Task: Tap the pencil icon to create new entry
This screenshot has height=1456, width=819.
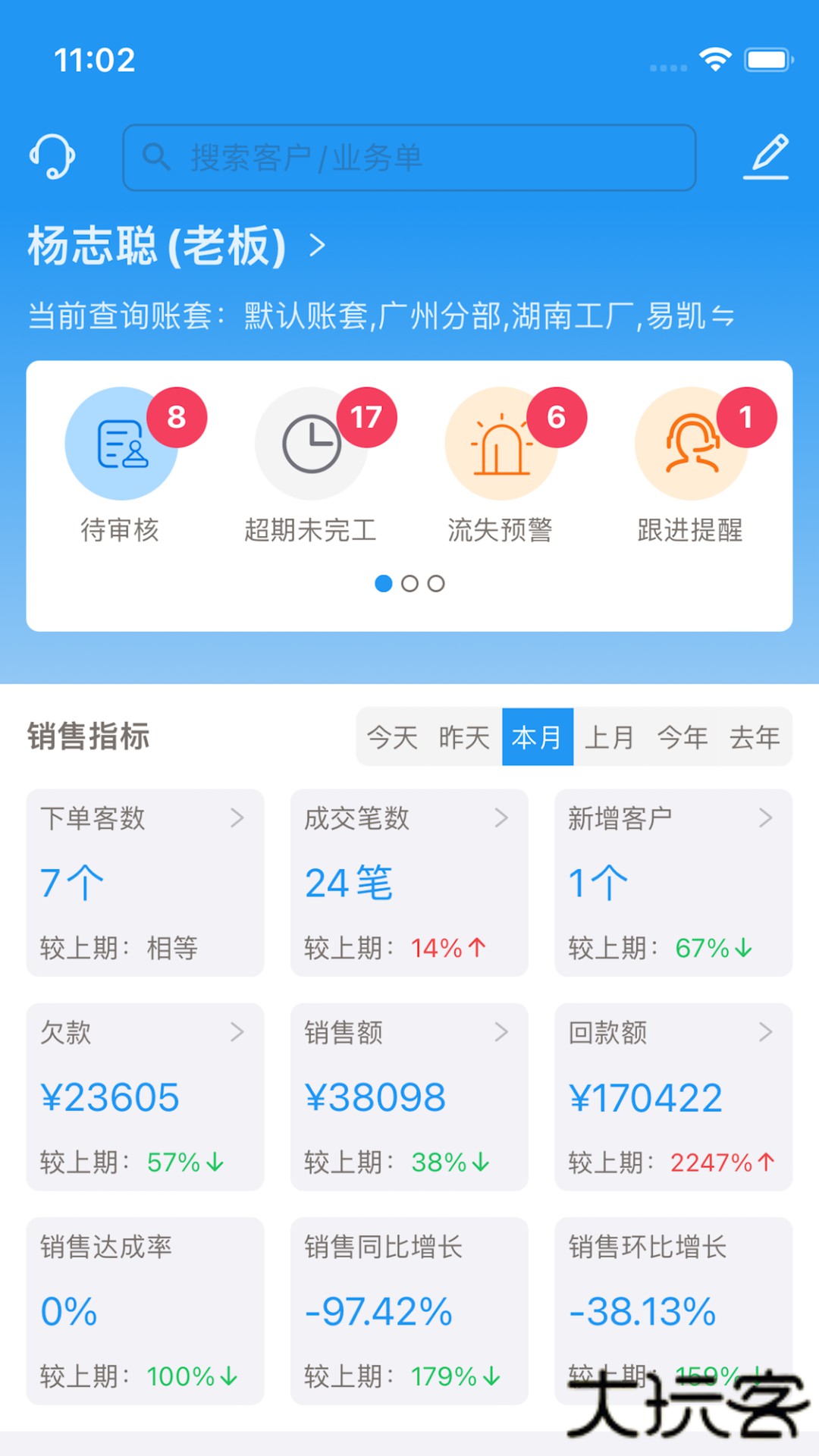Action: coord(767,157)
